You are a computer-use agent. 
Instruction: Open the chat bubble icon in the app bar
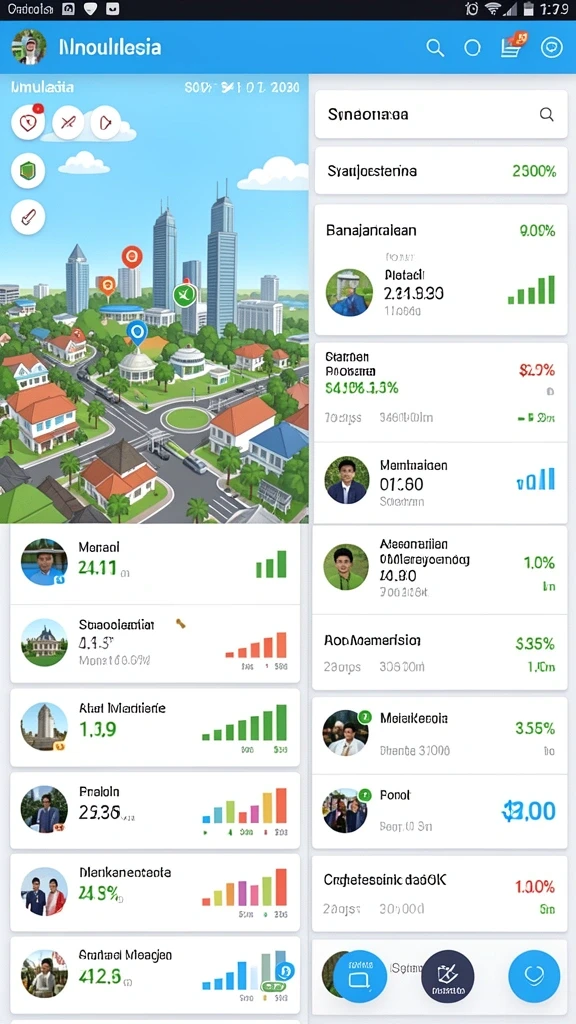click(552, 47)
